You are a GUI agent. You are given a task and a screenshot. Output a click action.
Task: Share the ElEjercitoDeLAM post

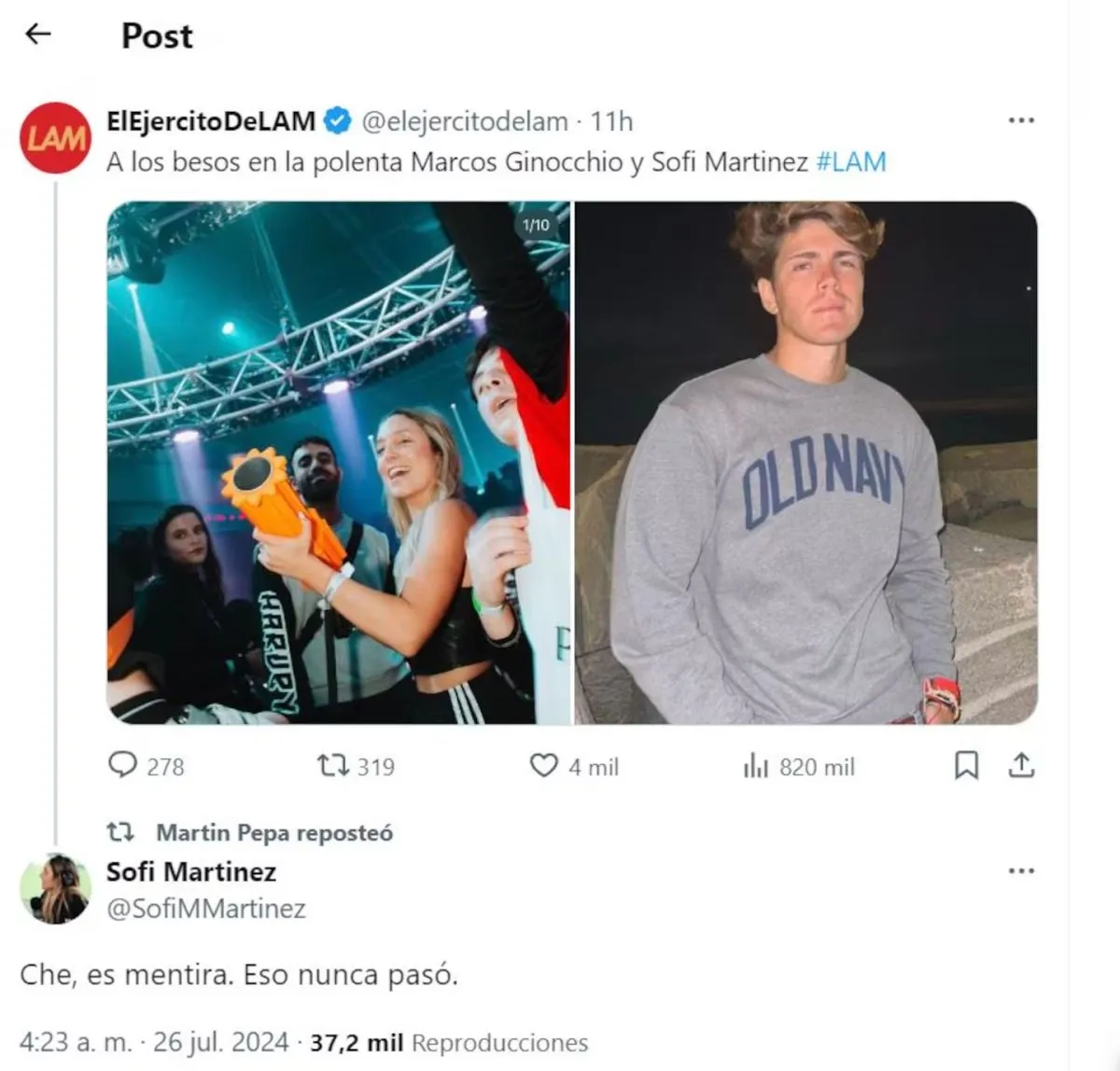(x=1021, y=766)
